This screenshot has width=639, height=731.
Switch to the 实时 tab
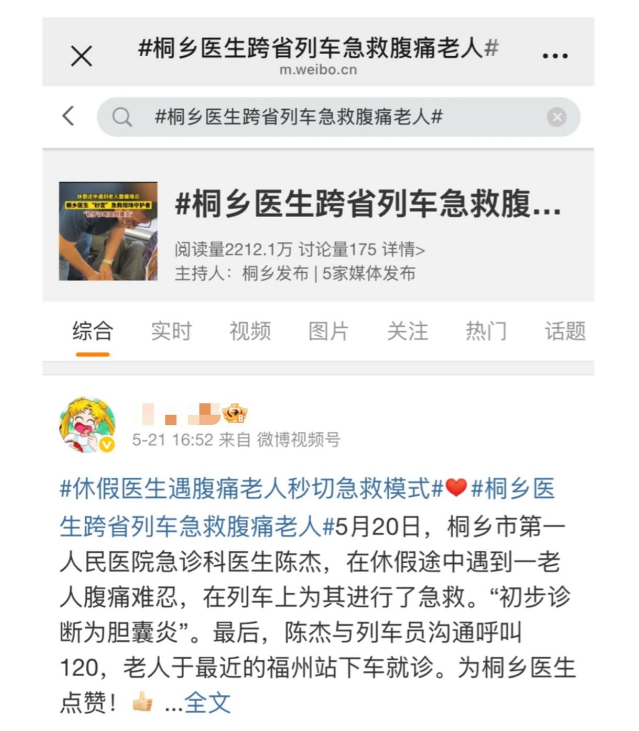coord(171,332)
